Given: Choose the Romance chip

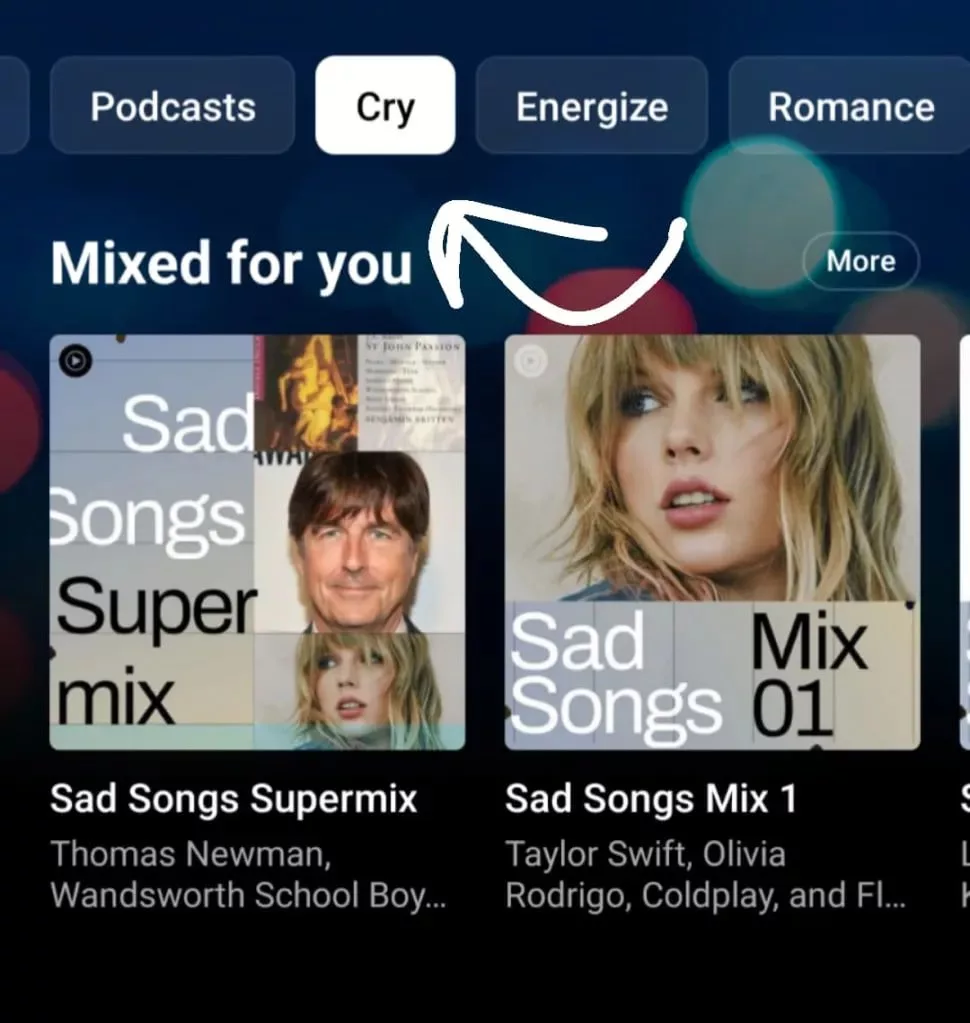Looking at the screenshot, I should point(850,106).
